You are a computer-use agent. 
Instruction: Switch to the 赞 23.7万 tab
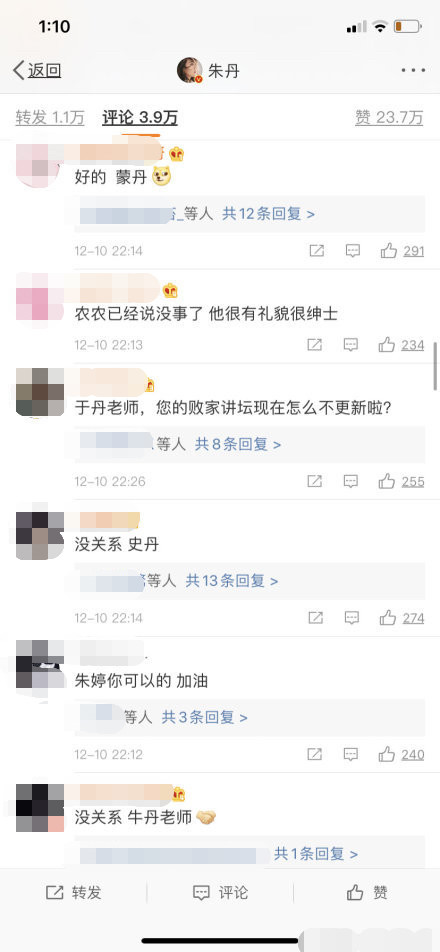point(389,118)
